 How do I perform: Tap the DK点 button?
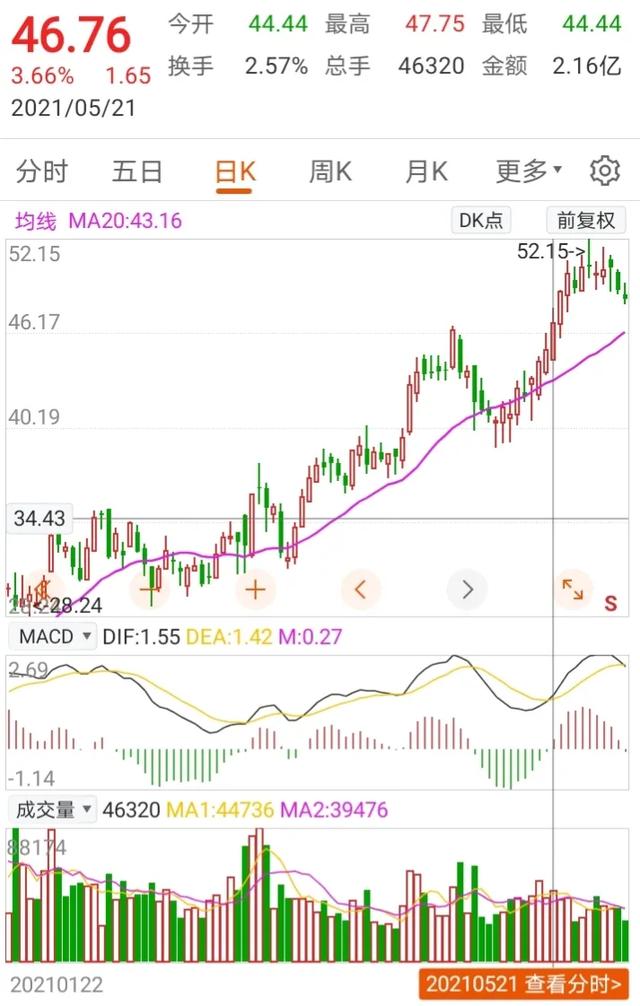coord(482,220)
